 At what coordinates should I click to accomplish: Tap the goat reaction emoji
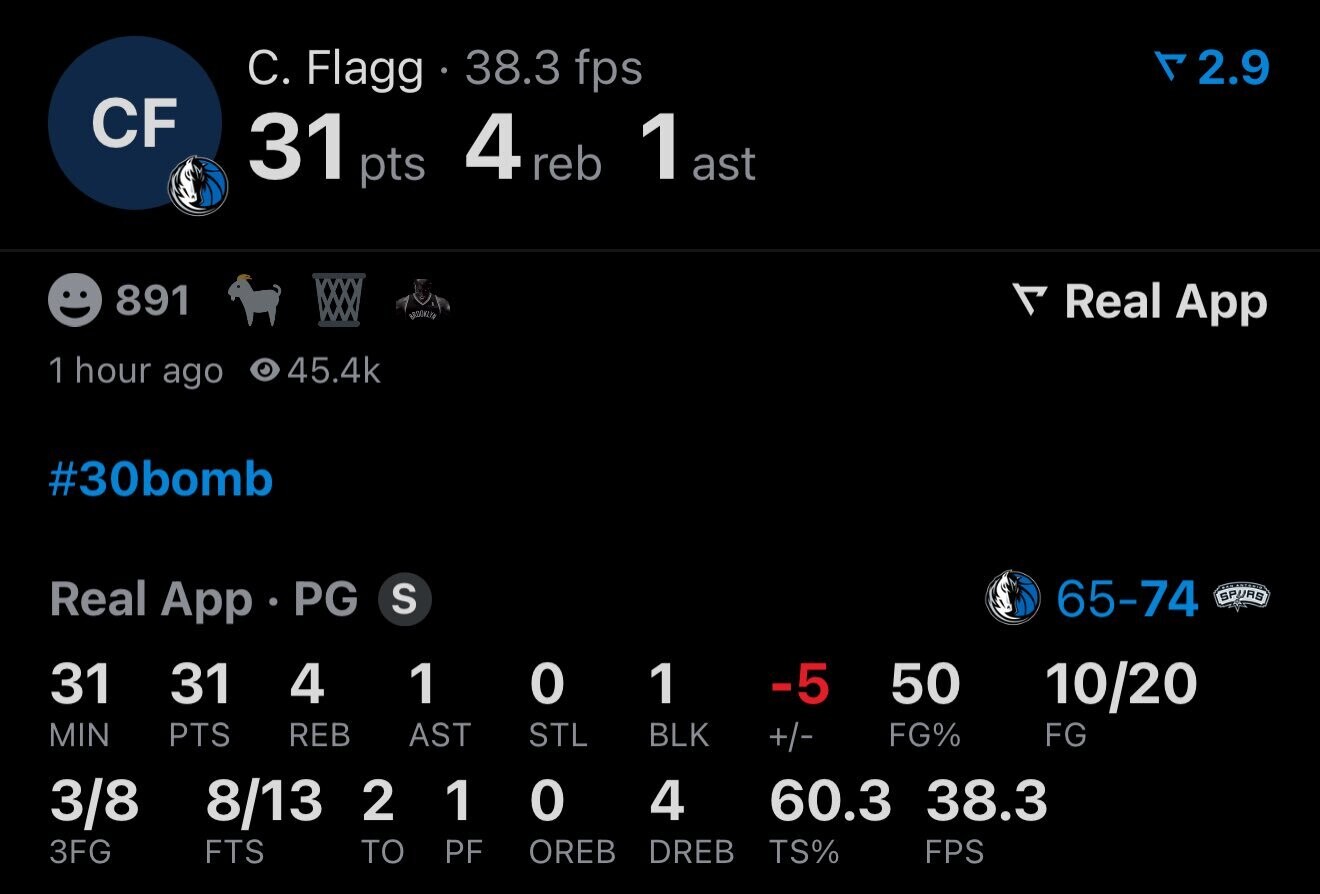pos(254,300)
